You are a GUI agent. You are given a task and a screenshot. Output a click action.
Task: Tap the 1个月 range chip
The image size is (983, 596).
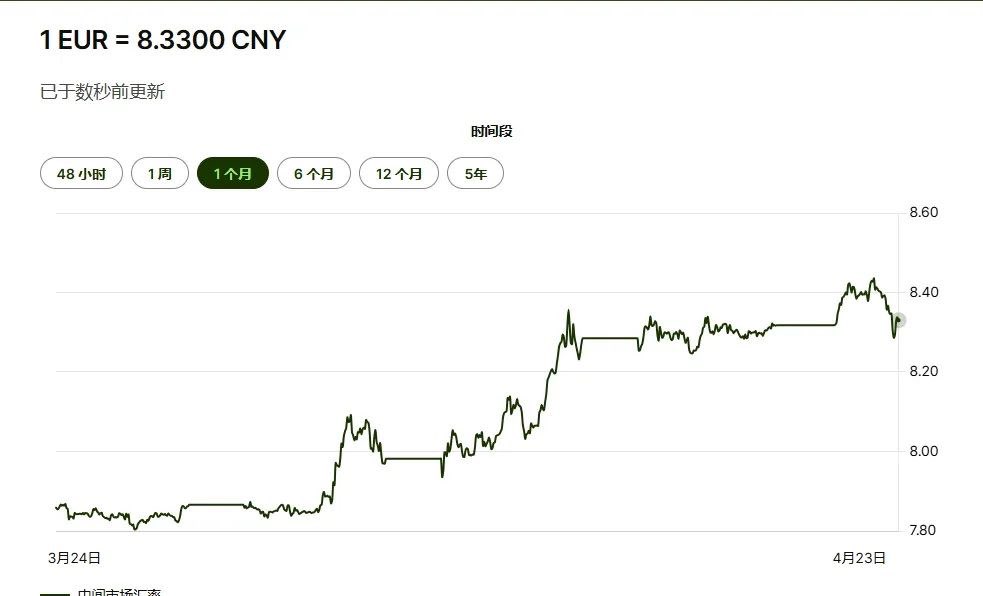pyautogui.click(x=233, y=174)
